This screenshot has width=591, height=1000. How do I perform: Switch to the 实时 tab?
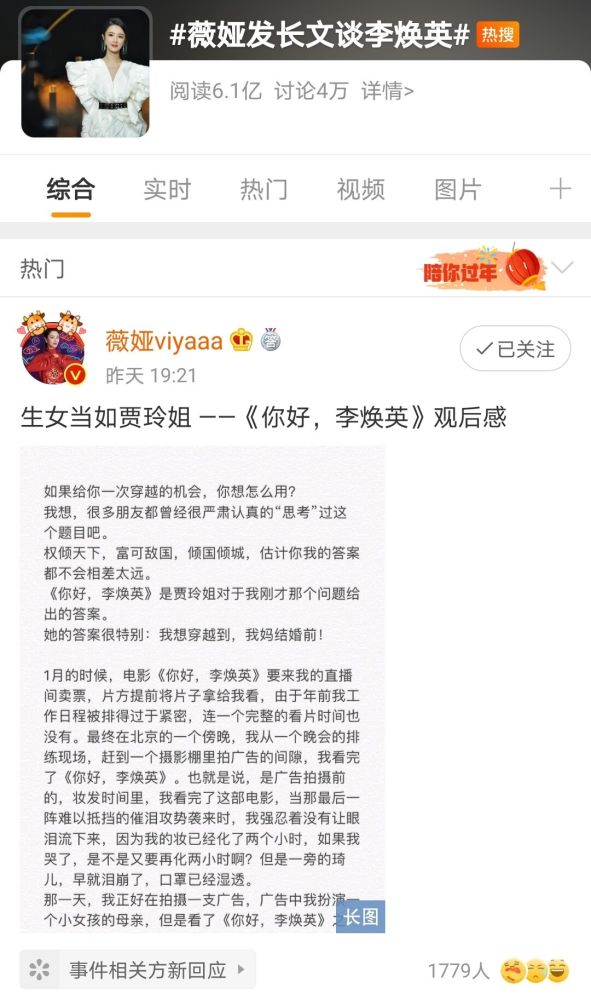(x=167, y=189)
